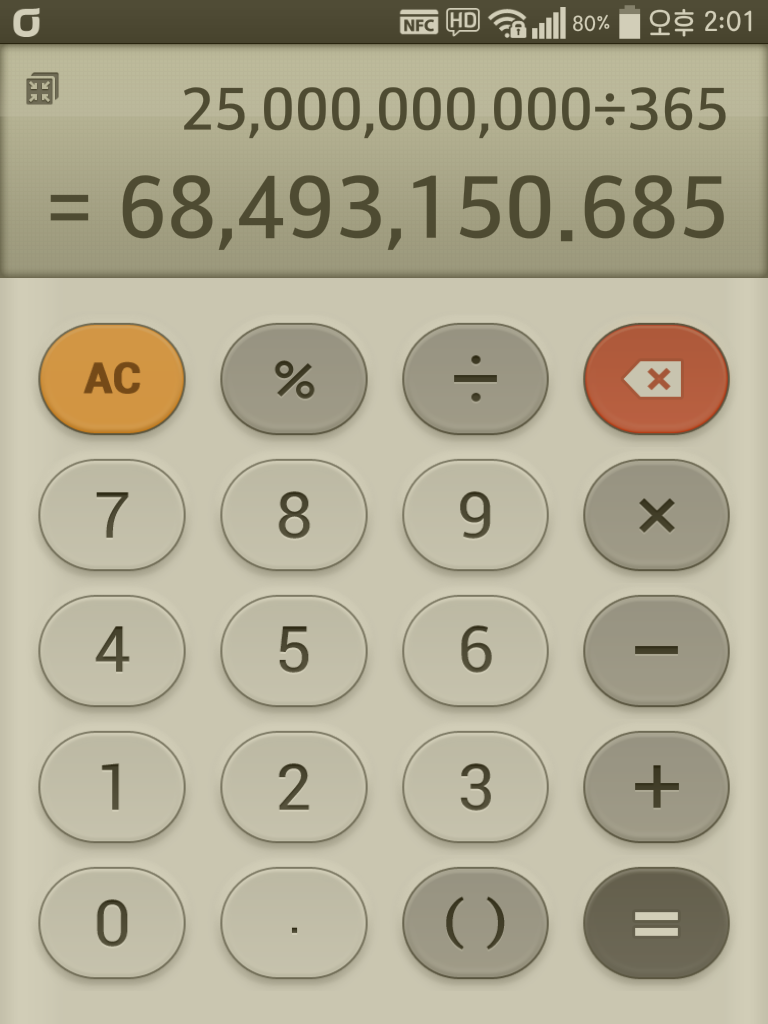Image resolution: width=768 pixels, height=1024 pixels.
Task: Delete the last digit with backspace
Action: (x=656, y=379)
